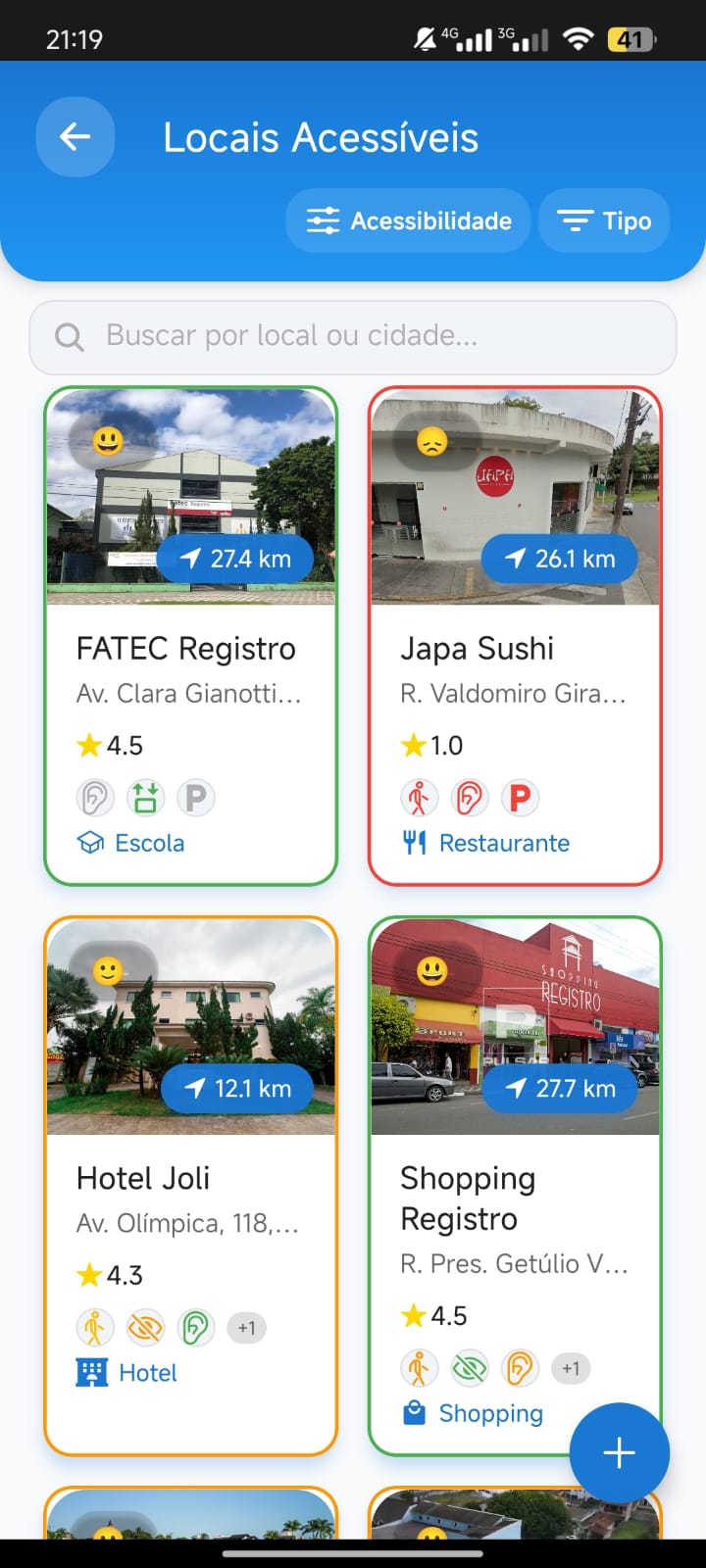This screenshot has width=706, height=1568.
Task: Open the FATEC Registro card
Action: [x=191, y=636]
